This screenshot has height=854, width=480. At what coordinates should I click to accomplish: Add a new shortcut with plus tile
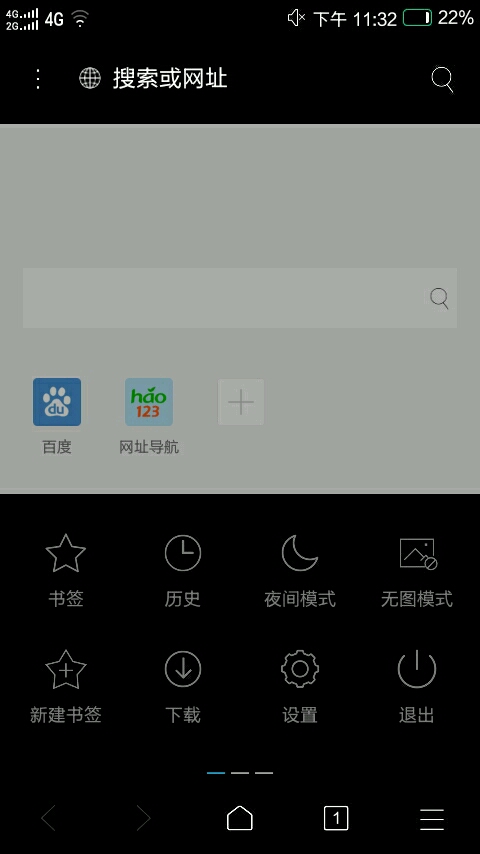241,402
